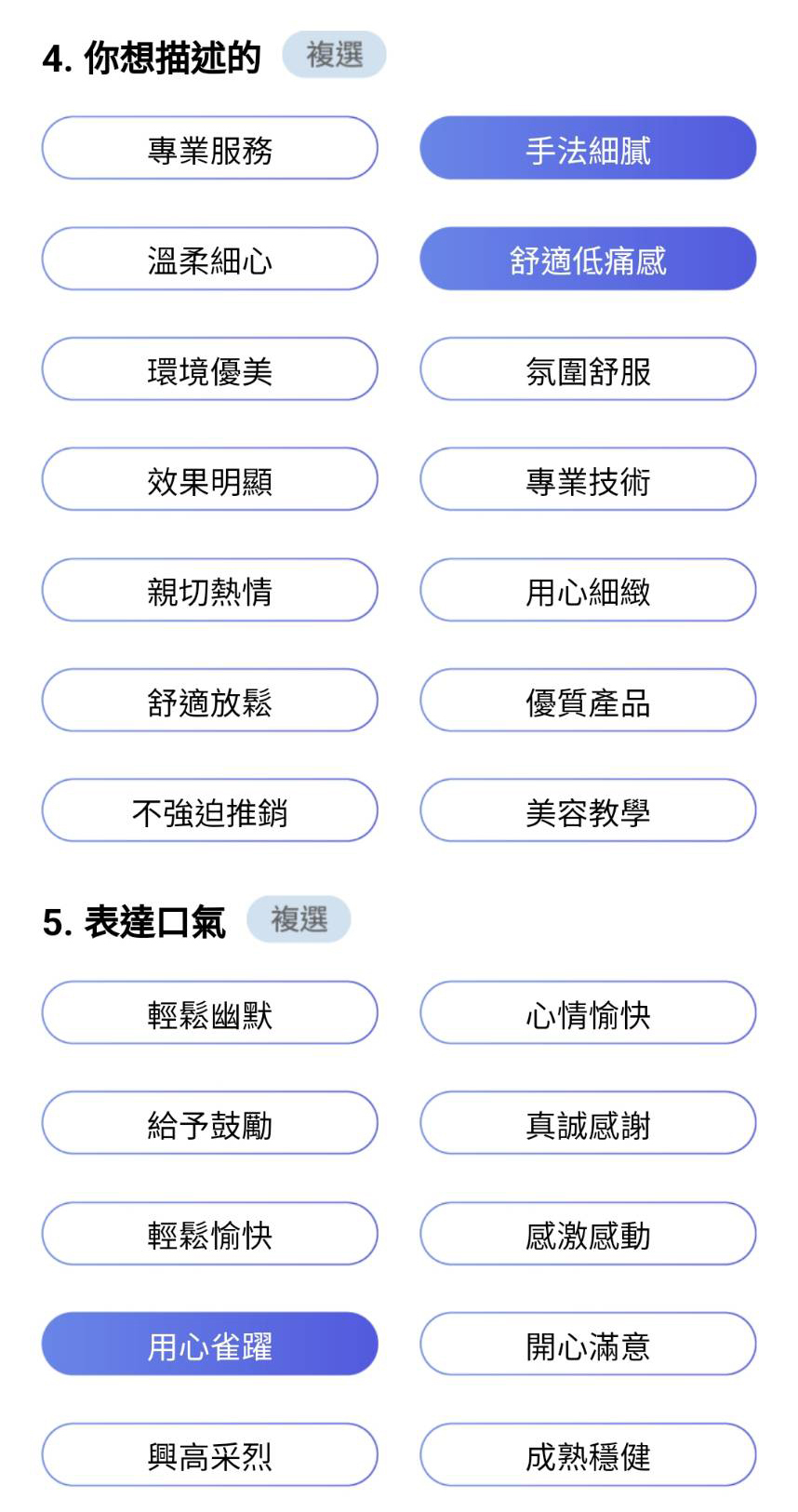Deselect the 用心雀躍 tone
Viewport: 798px width, 1512px height.
click(x=209, y=1344)
